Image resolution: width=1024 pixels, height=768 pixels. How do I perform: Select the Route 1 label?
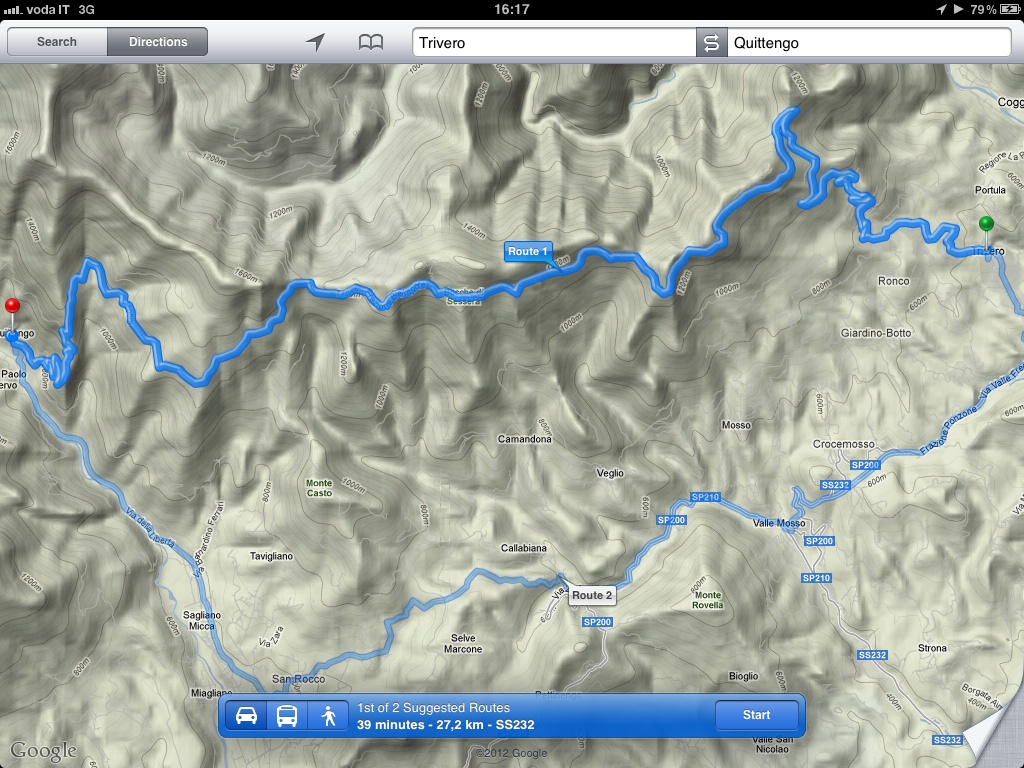527,252
